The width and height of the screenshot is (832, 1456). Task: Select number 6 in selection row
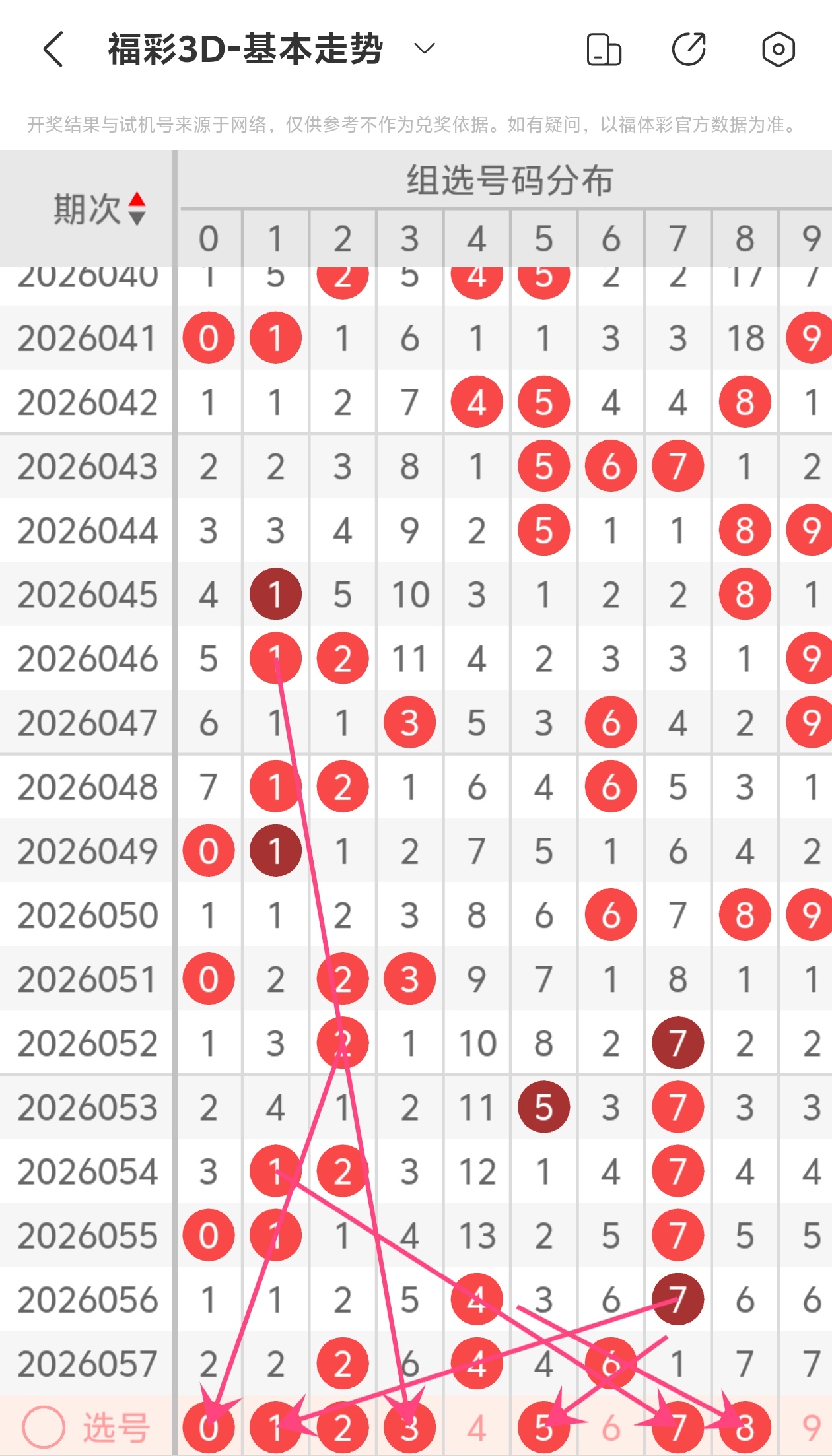(x=611, y=1428)
